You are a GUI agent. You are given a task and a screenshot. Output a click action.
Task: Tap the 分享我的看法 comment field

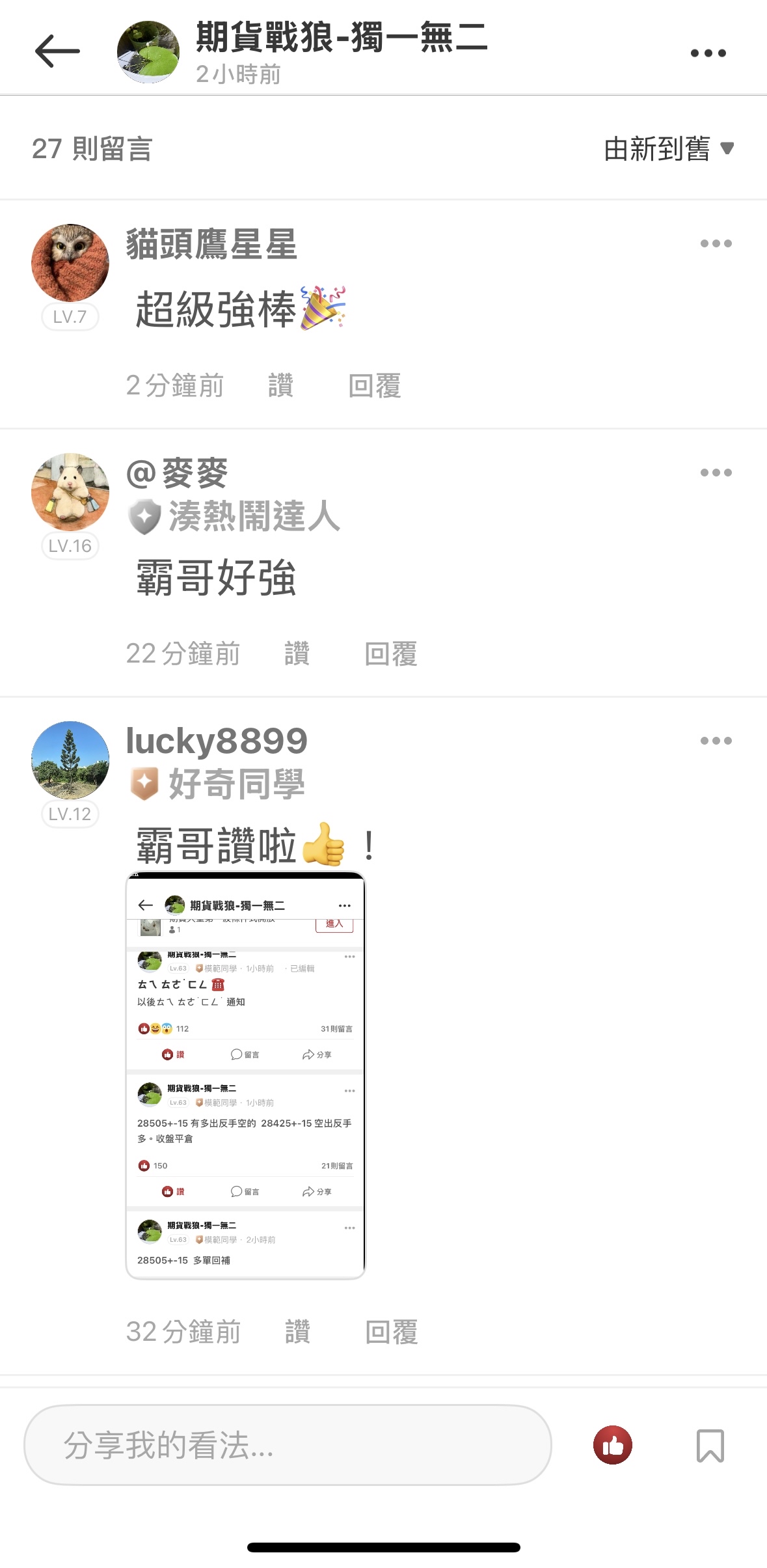288,1445
